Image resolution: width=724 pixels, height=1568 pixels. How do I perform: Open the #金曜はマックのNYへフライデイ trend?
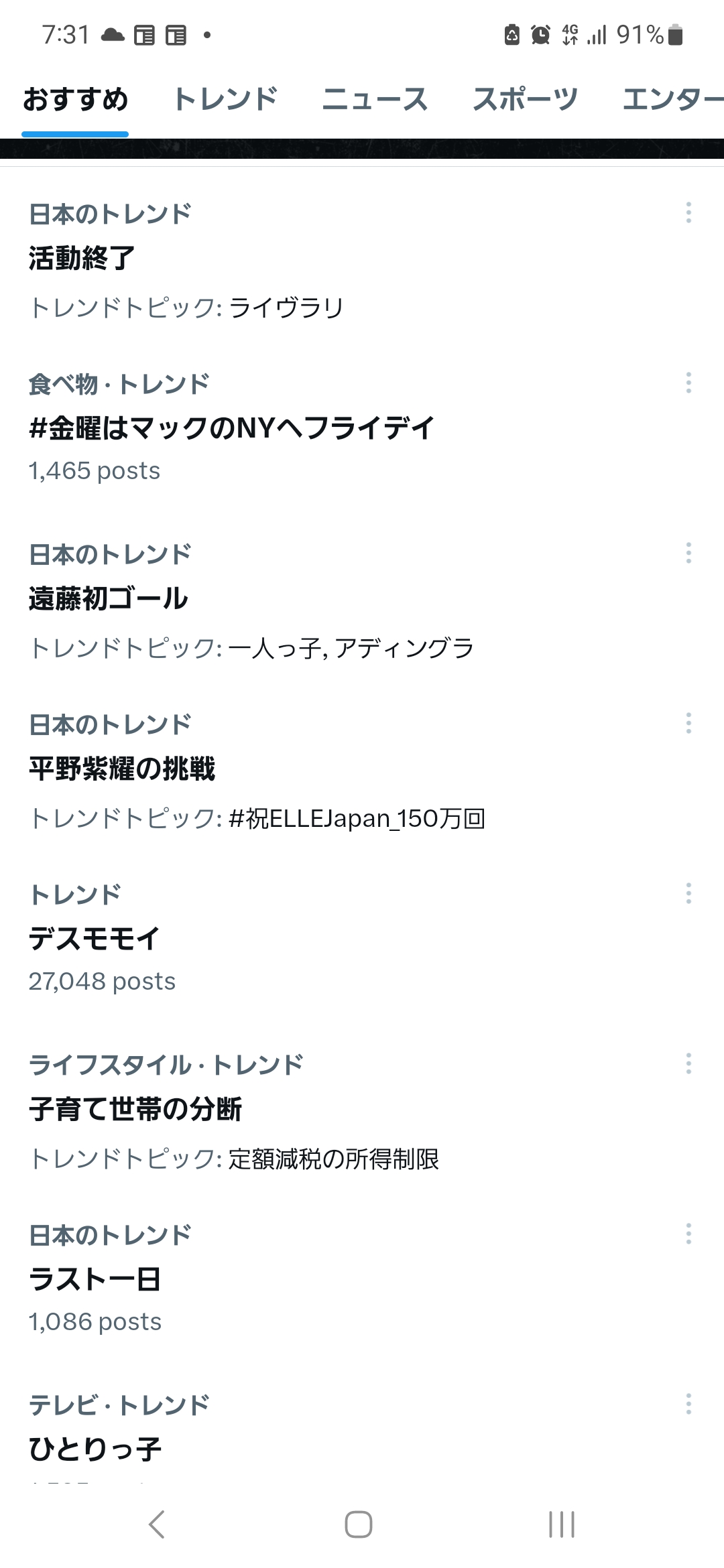pyautogui.click(x=232, y=429)
